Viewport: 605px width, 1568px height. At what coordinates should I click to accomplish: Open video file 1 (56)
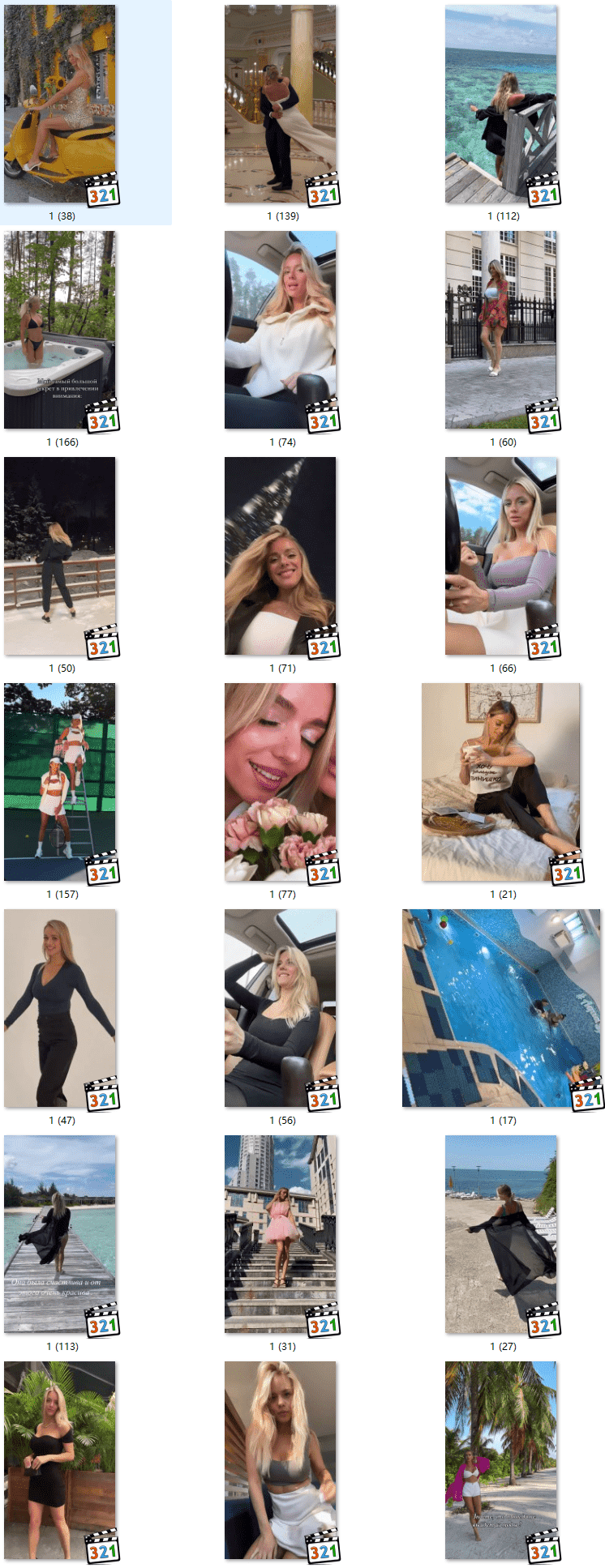281,1008
